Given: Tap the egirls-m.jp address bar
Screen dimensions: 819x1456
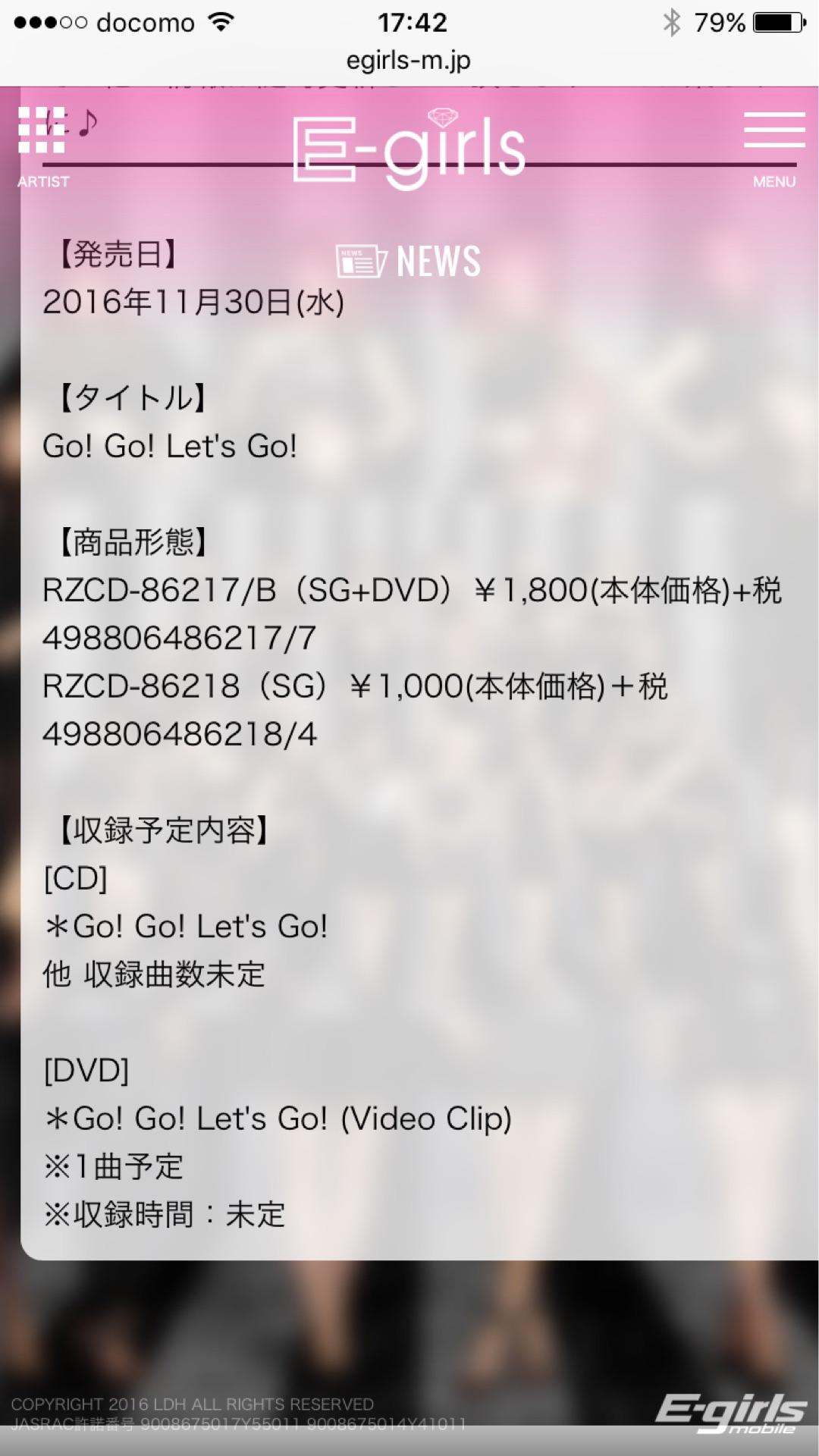Looking at the screenshot, I should tap(409, 60).
